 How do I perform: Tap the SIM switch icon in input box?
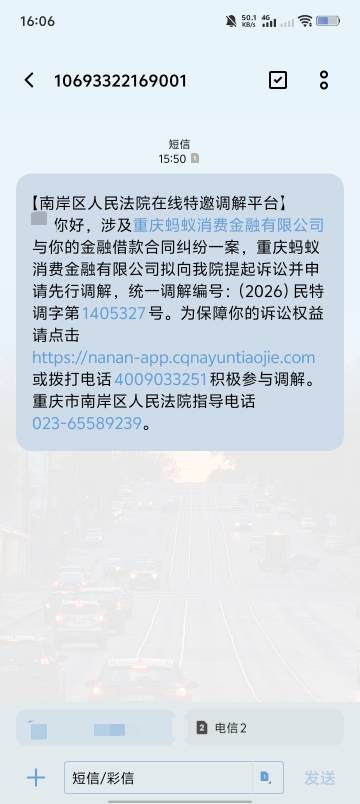(266, 777)
